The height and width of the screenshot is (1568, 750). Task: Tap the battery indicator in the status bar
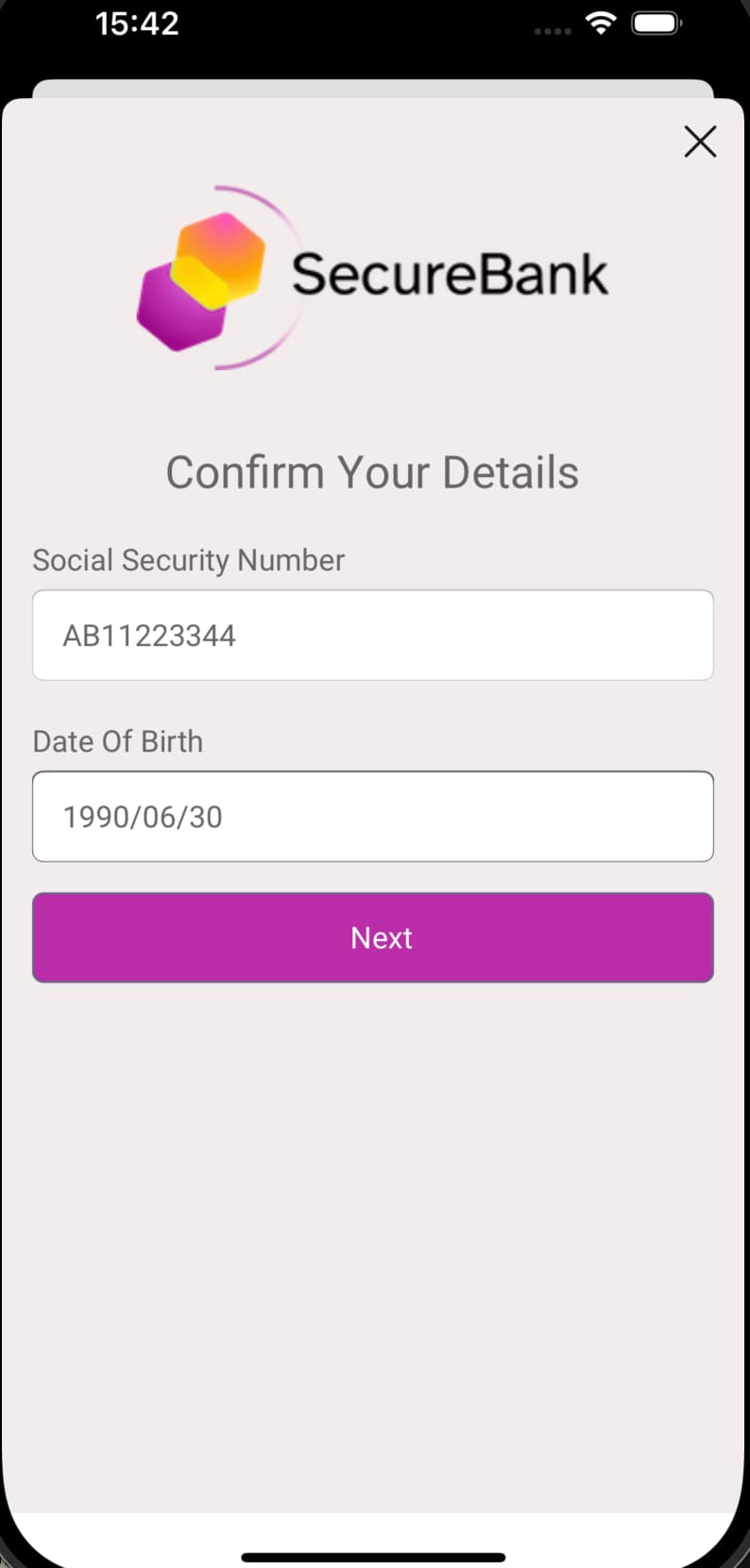[656, 24]
